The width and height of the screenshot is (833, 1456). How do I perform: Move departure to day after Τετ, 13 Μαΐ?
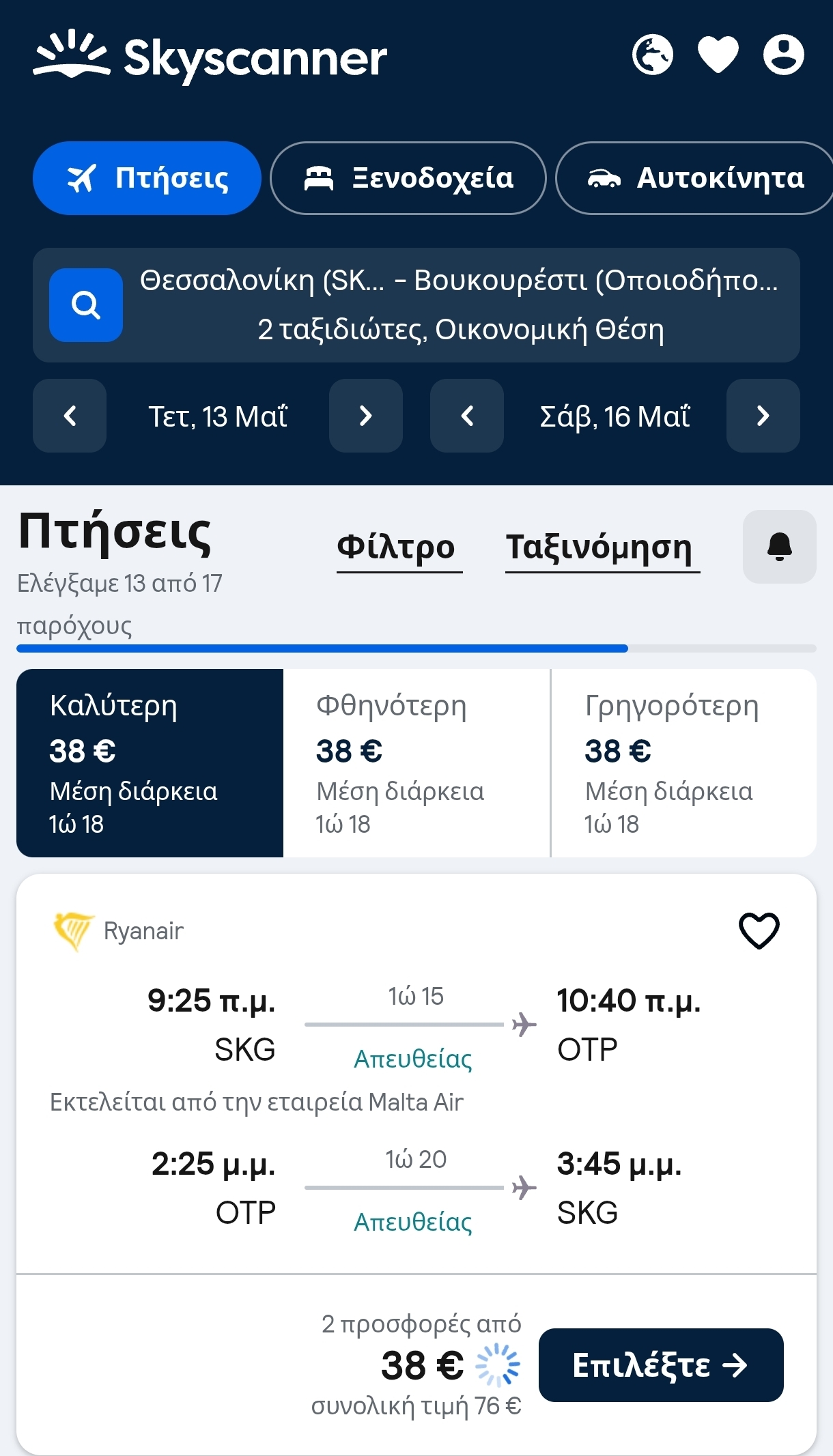tap(366, 416)
